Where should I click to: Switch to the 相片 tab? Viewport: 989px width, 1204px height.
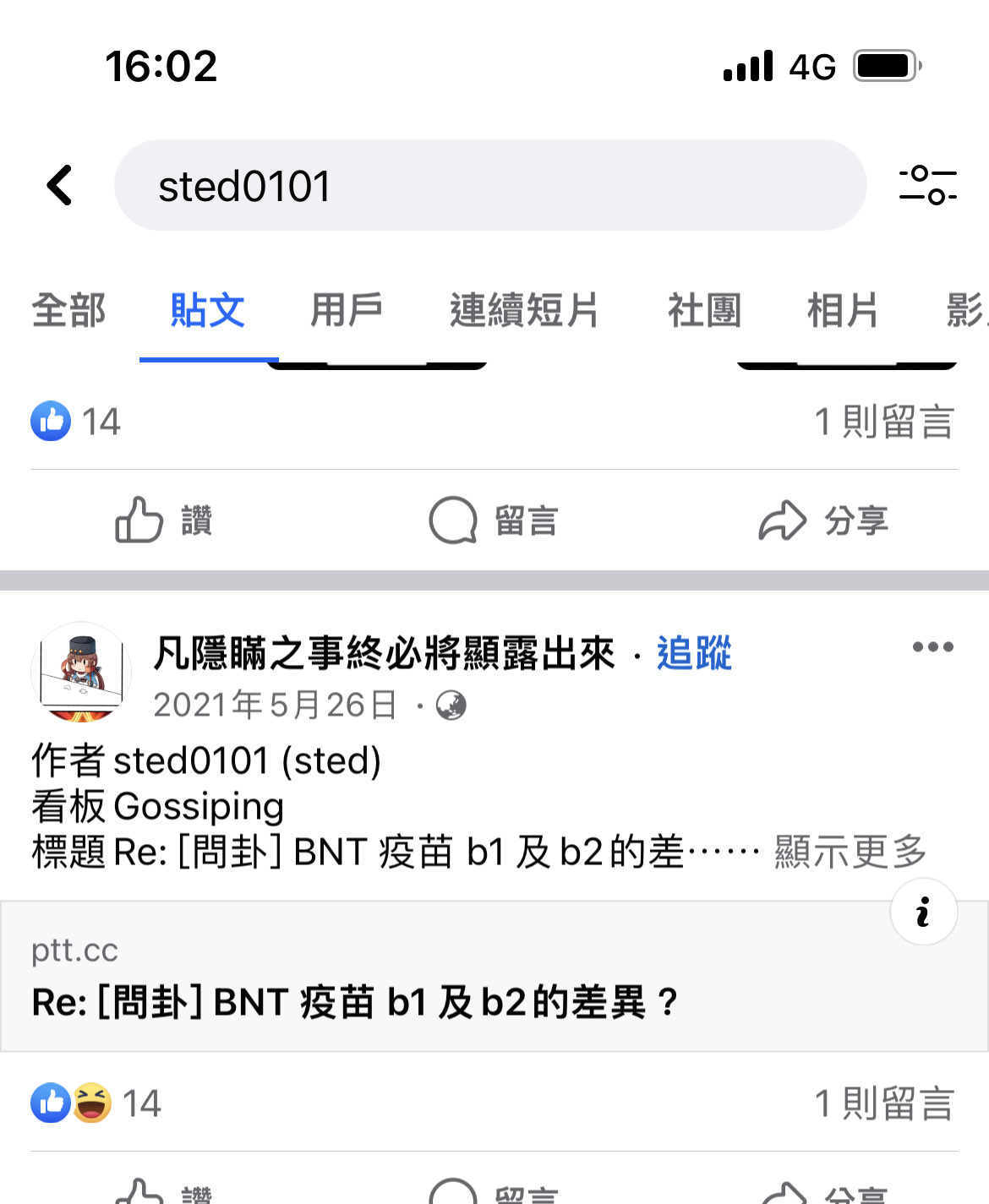tap(843, 310)
